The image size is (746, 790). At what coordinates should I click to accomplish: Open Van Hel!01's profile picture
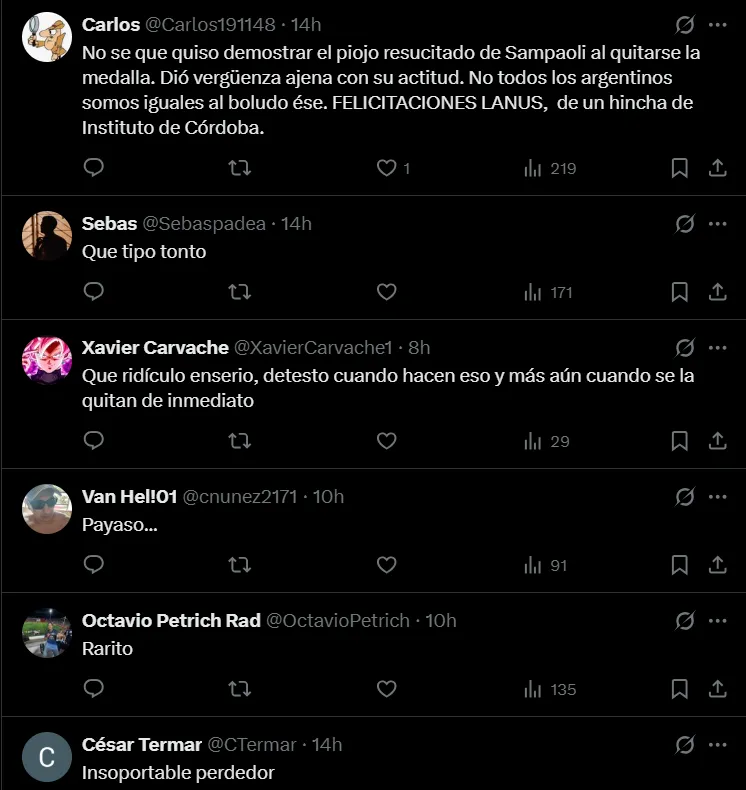click(47, 509)
